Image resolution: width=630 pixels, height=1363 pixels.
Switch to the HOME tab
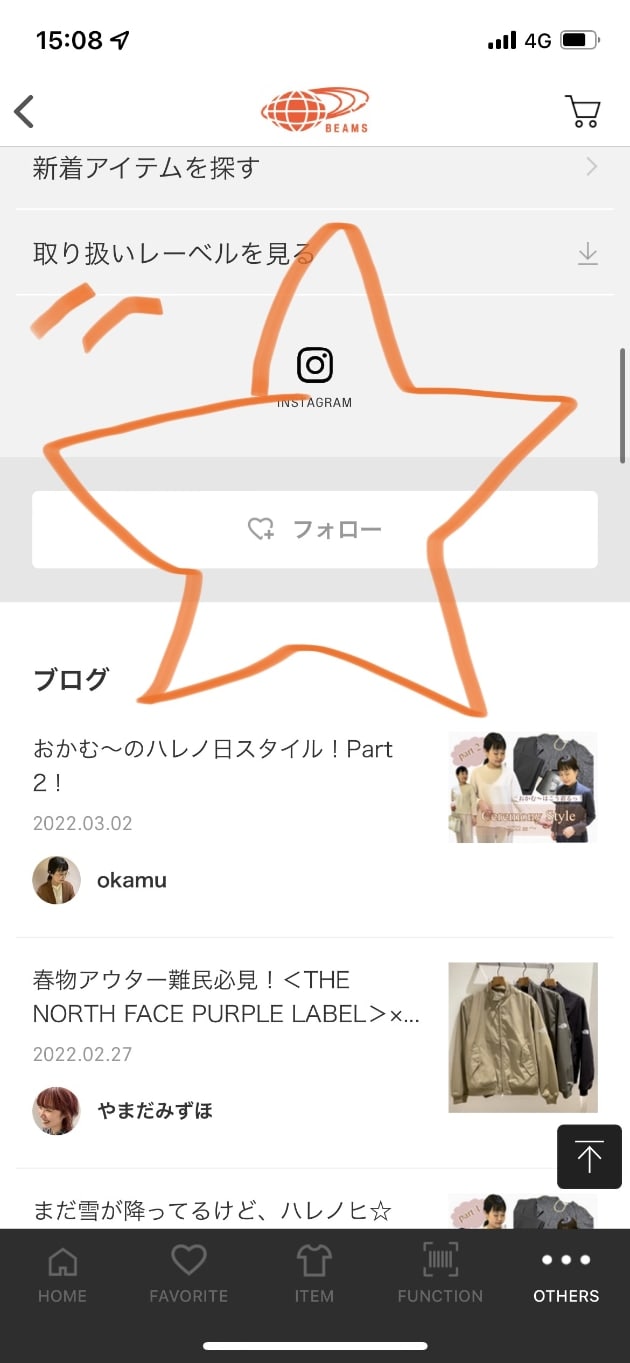(x=62, y=1275)
